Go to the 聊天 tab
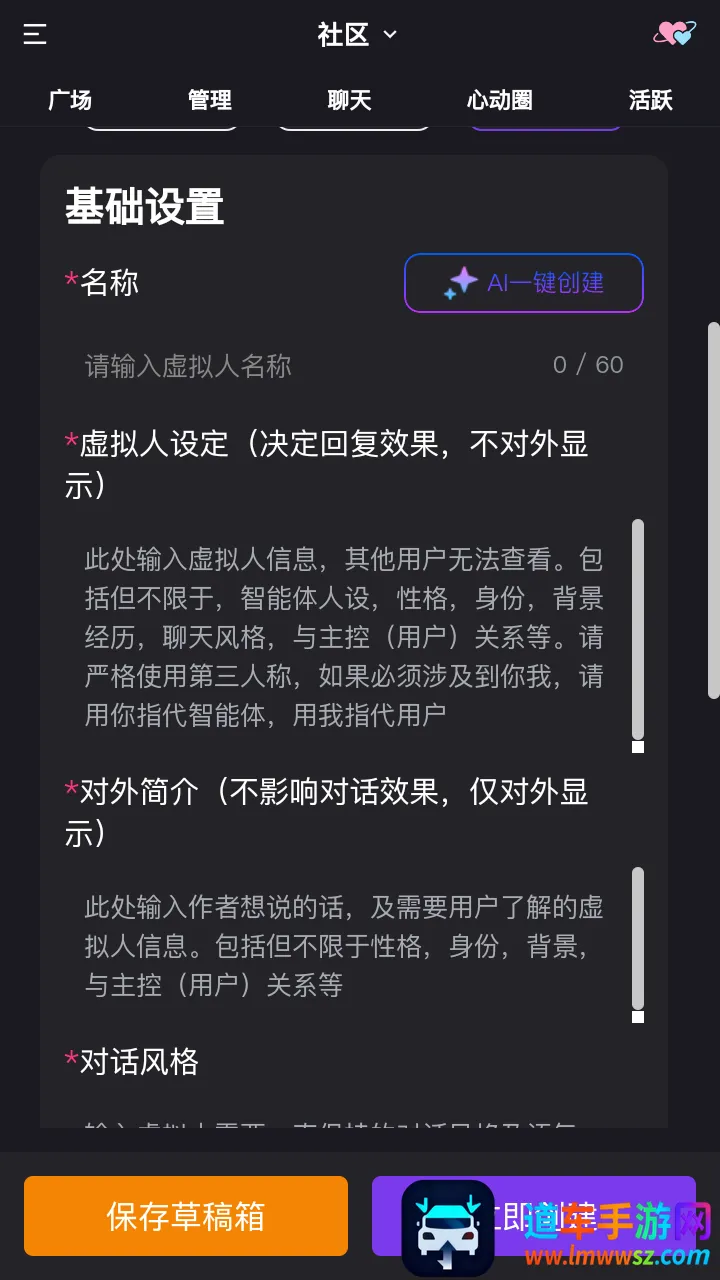Image resolution: width=720 pixels, height=1280 pixels. coord(349,100)
